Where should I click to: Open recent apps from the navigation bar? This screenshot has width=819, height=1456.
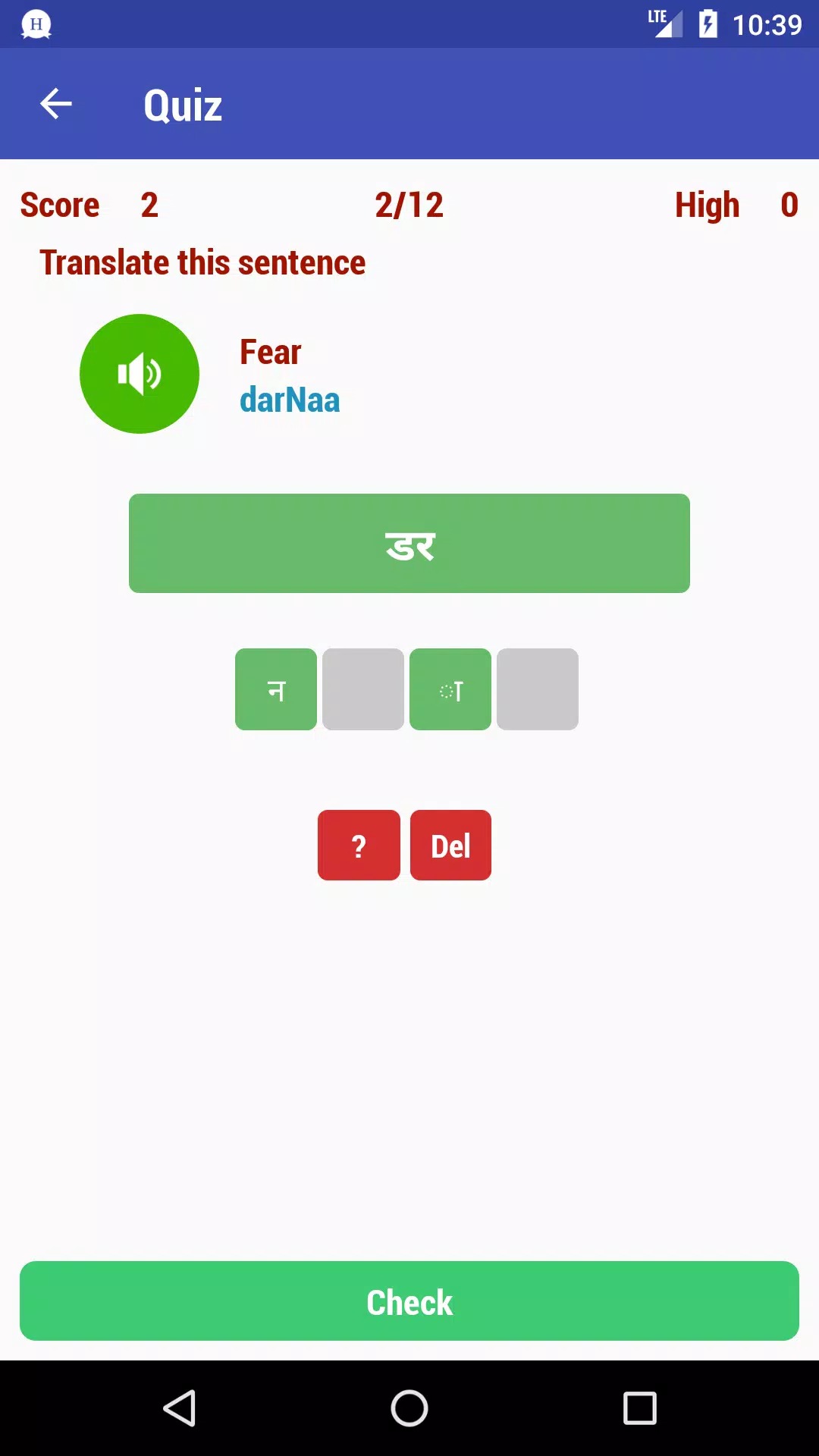[640, 1408]
